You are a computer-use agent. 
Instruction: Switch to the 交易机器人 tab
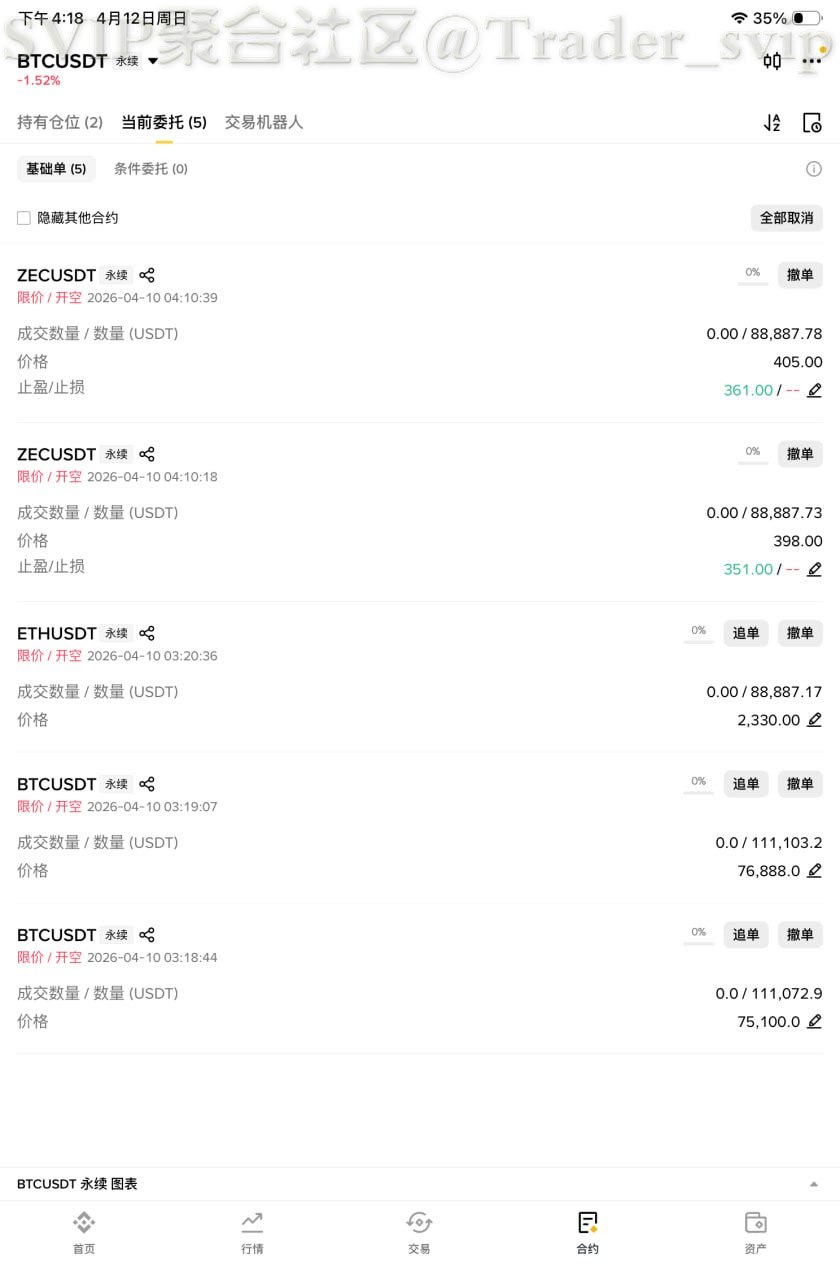click(x=264, y=122)
